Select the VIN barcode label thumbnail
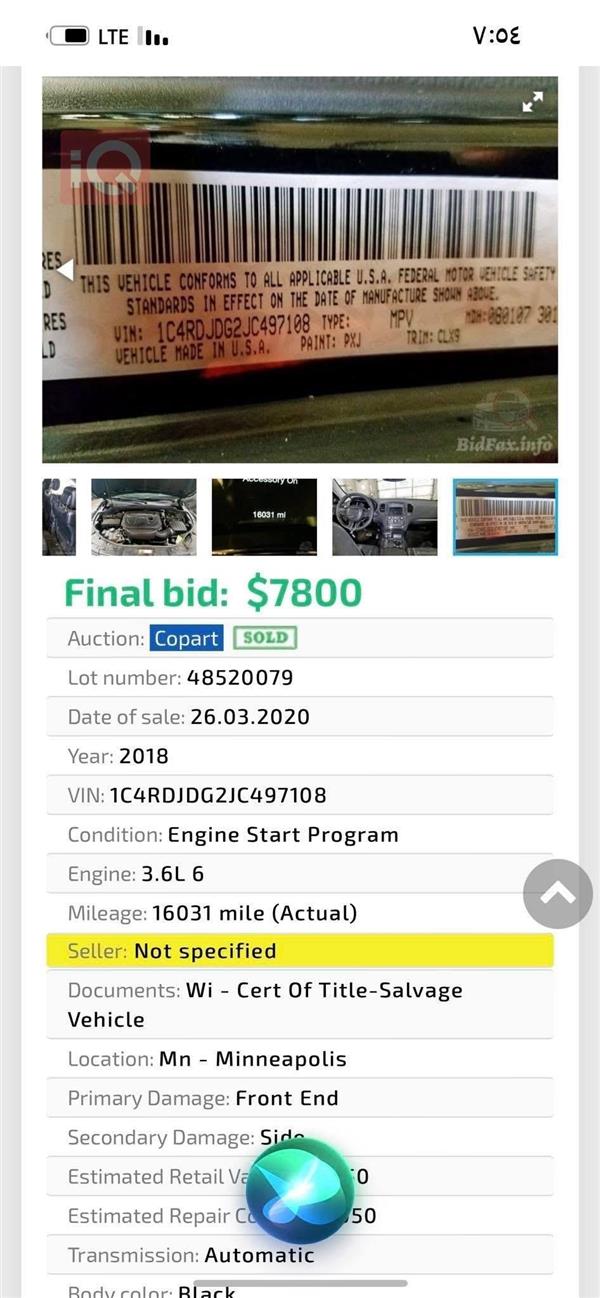Screen dimensions: 600x1298 pyautogui.click(x=505, y=517)
